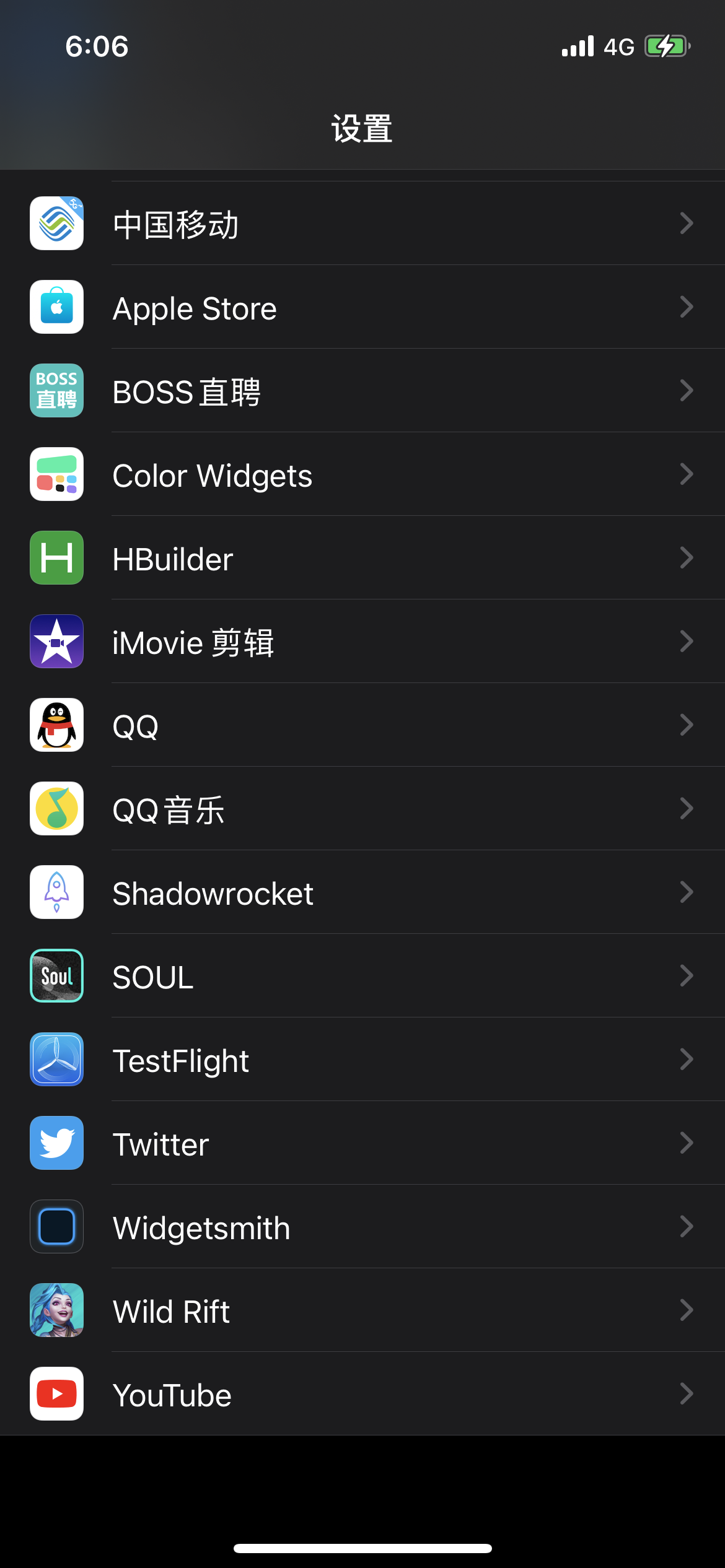Open TestFlight settings

click(x=362, y=1060)
